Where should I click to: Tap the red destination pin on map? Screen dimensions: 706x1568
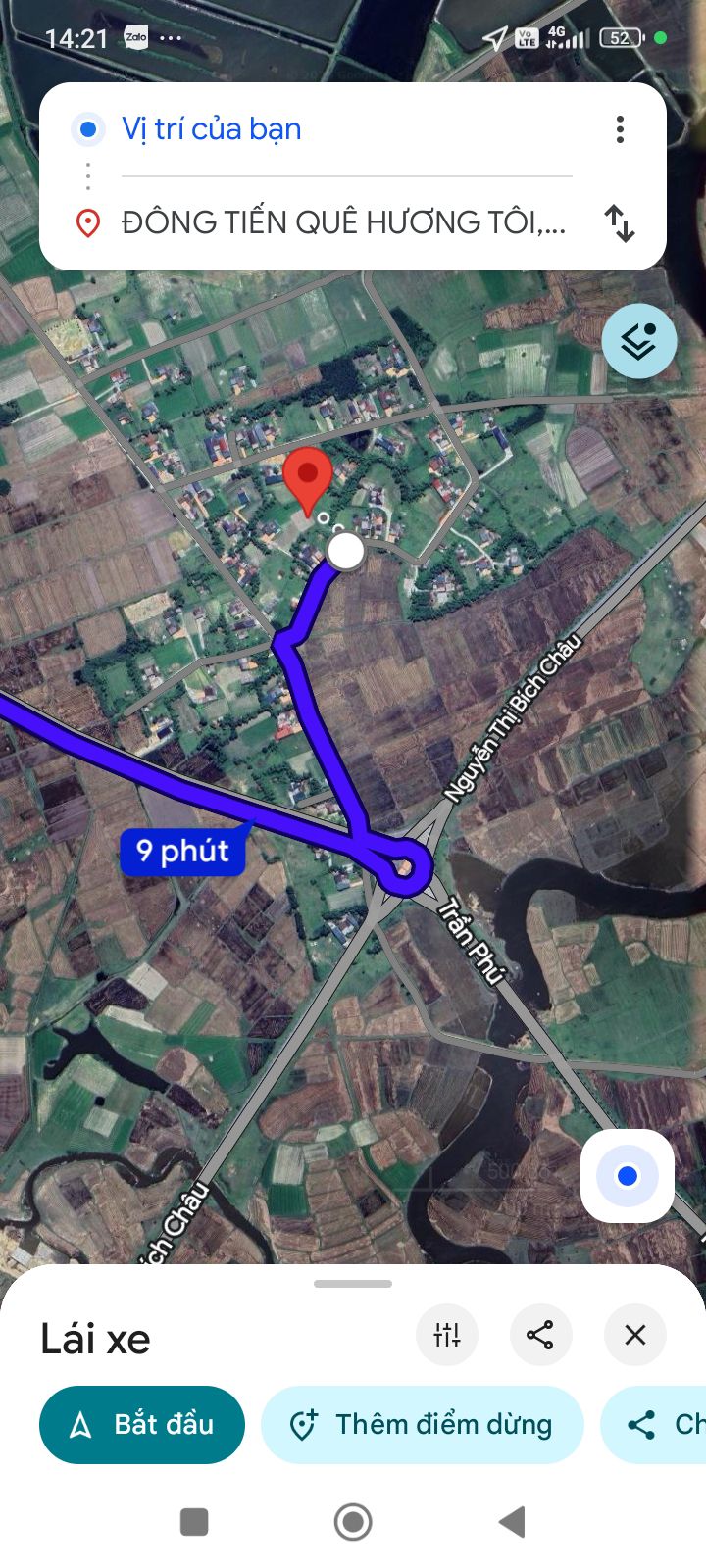[x=308, y=476]
